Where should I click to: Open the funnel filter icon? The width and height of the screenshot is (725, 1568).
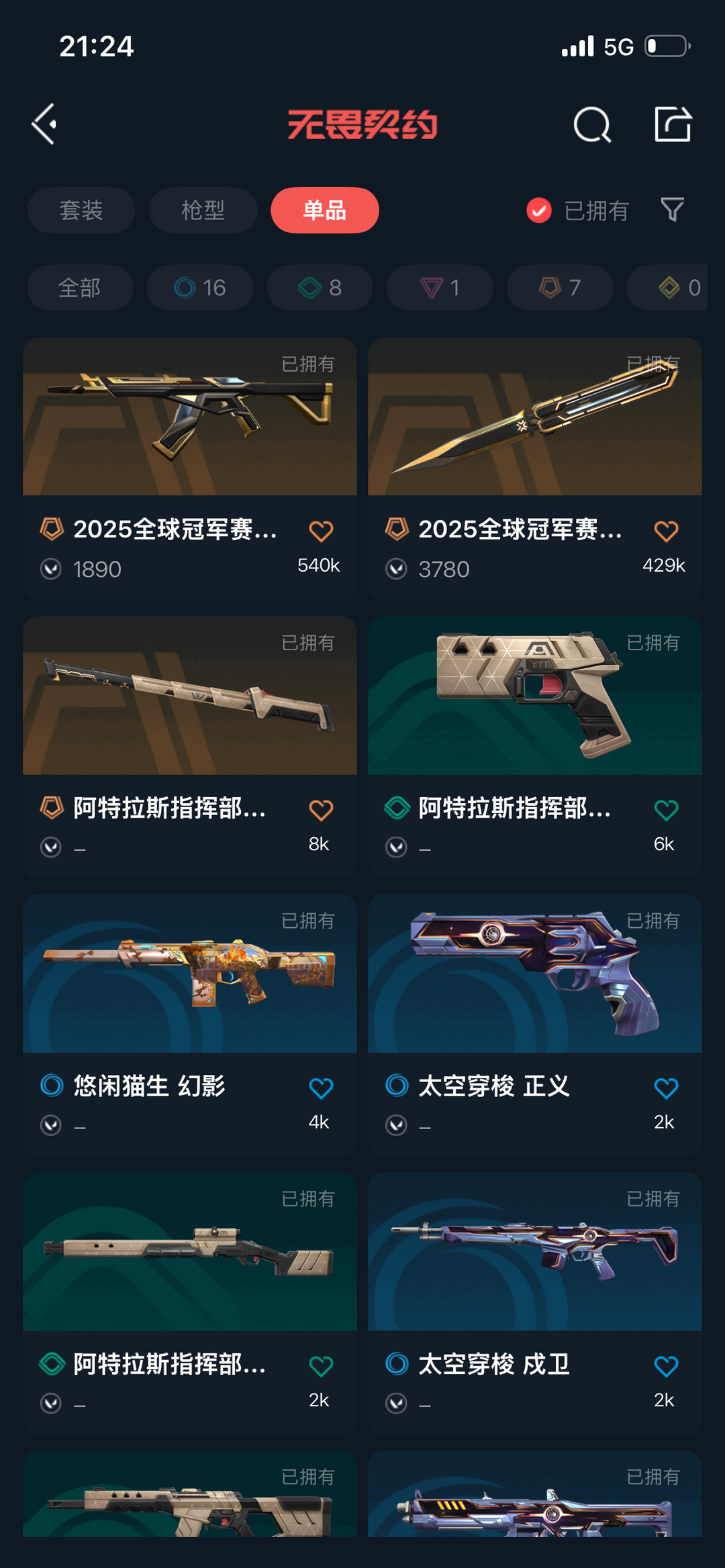pyautogui.click(x=672, y=210)
